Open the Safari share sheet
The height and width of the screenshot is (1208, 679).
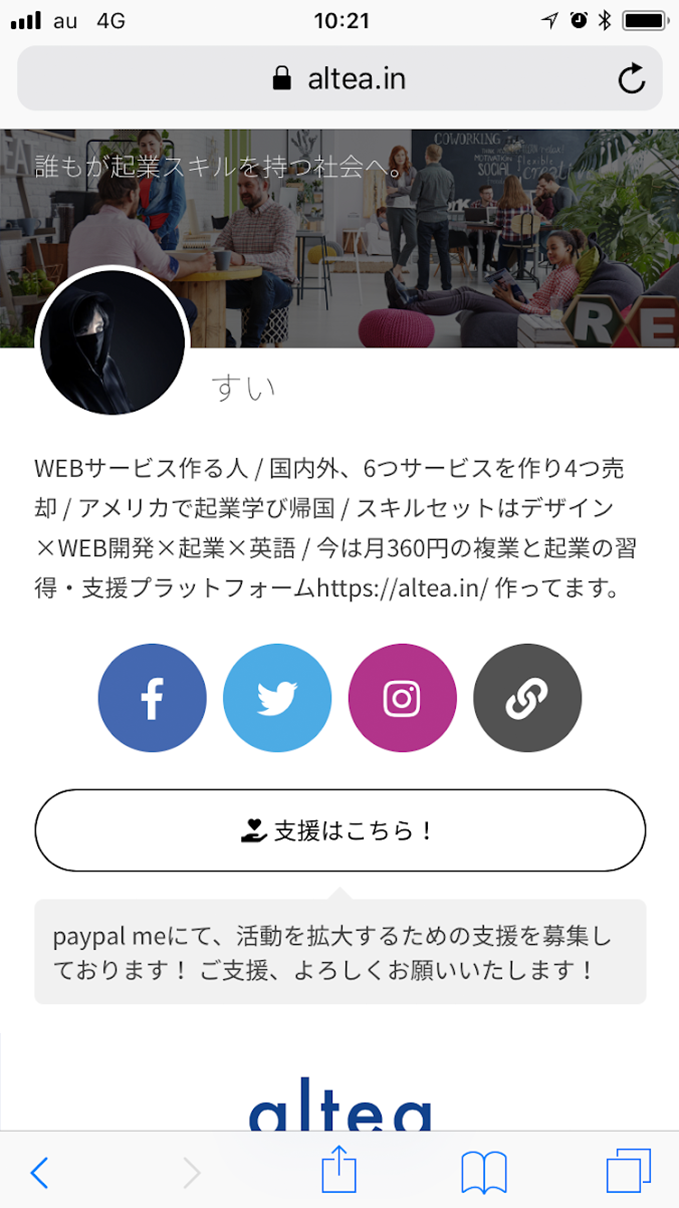tap(339, 1170)
